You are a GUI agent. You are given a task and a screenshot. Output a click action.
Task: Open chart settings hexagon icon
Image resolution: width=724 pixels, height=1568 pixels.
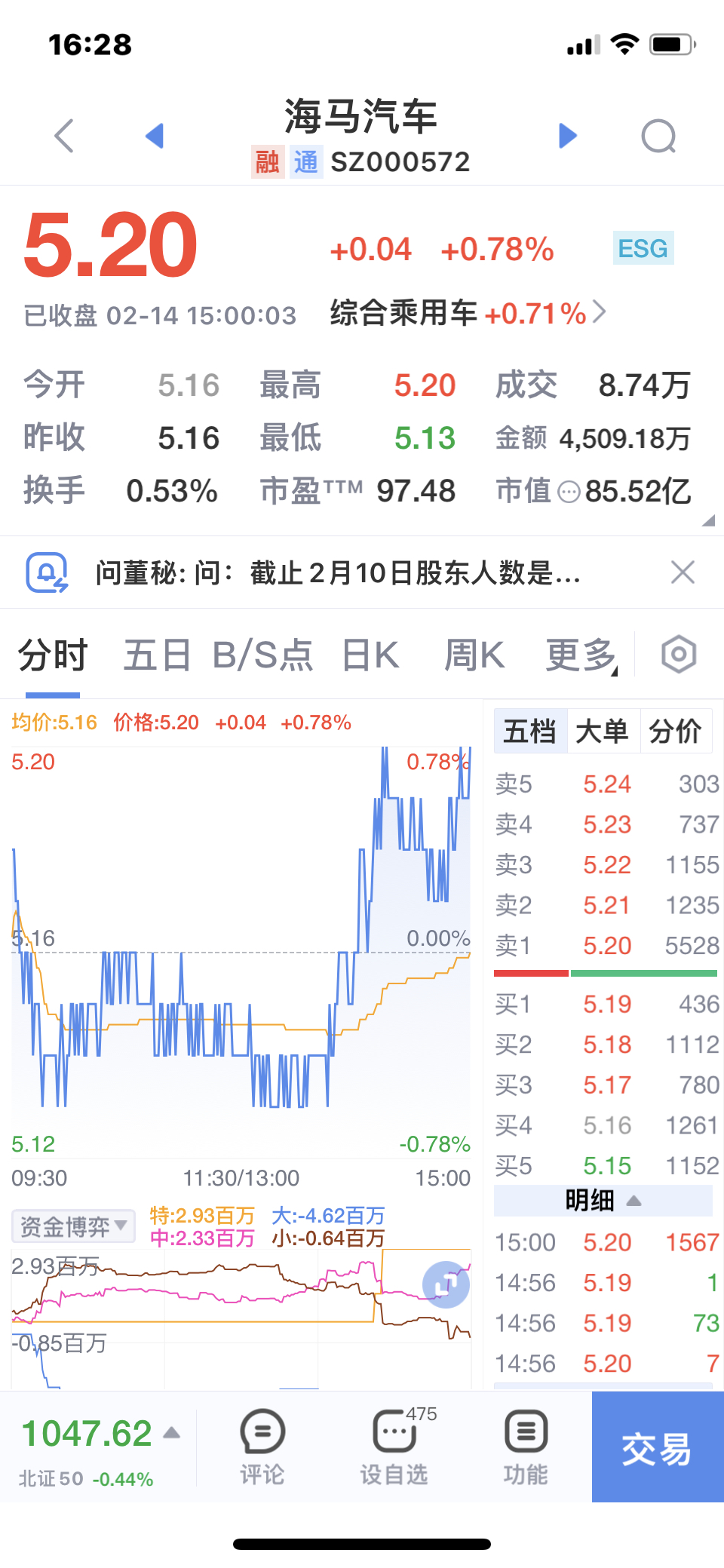coord(679,654)
